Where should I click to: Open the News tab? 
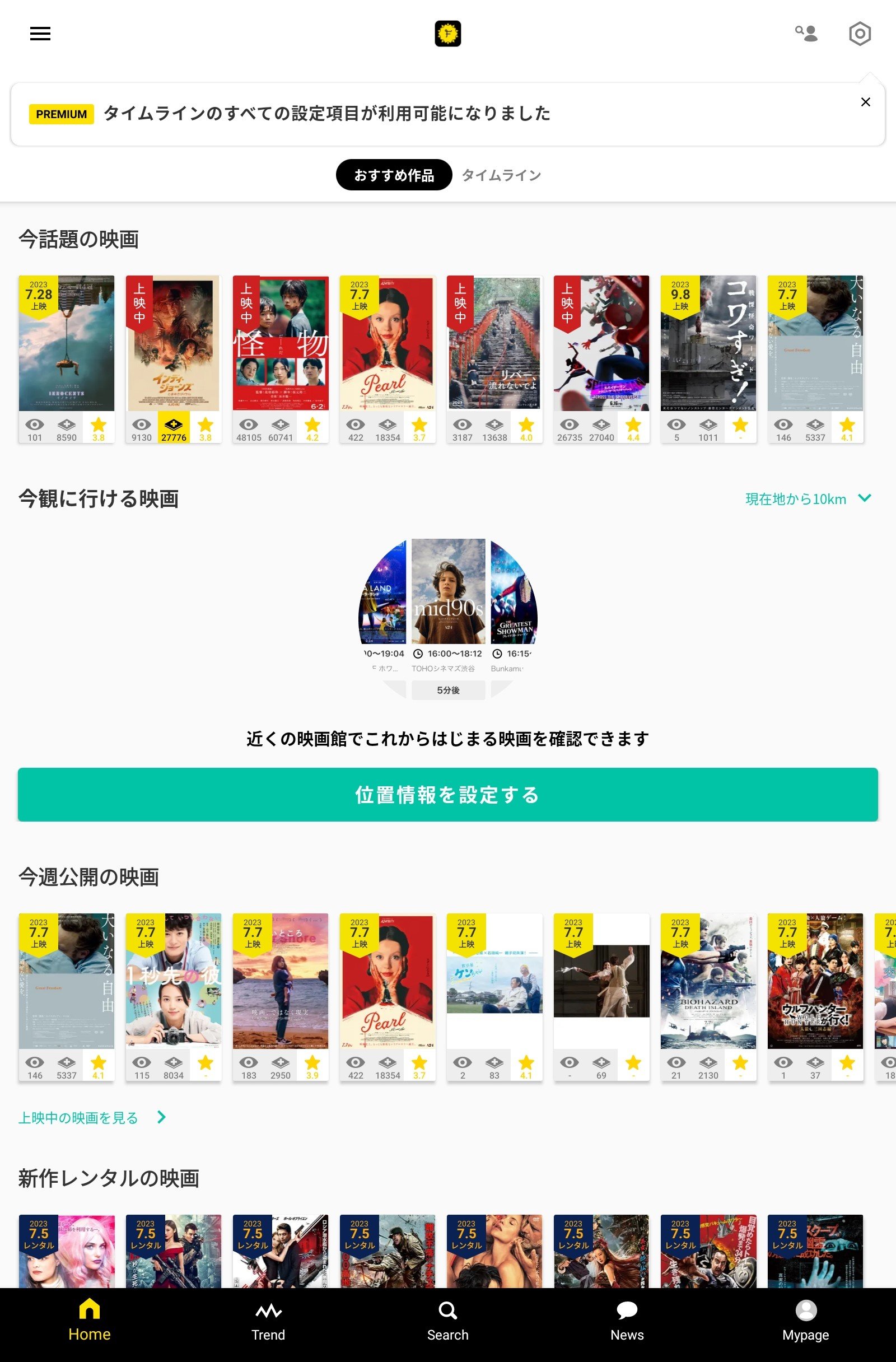pyautogui.click(x=627, y=1321)
